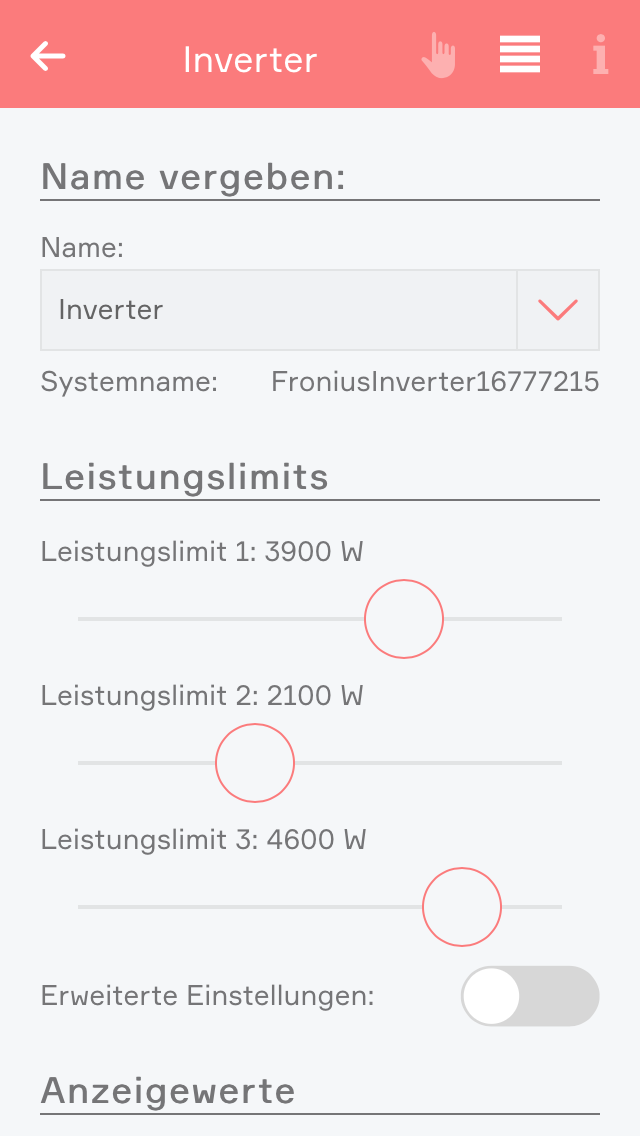Open the list view icon
This screenshot has width=640, height=1136.
pos(520,55)
